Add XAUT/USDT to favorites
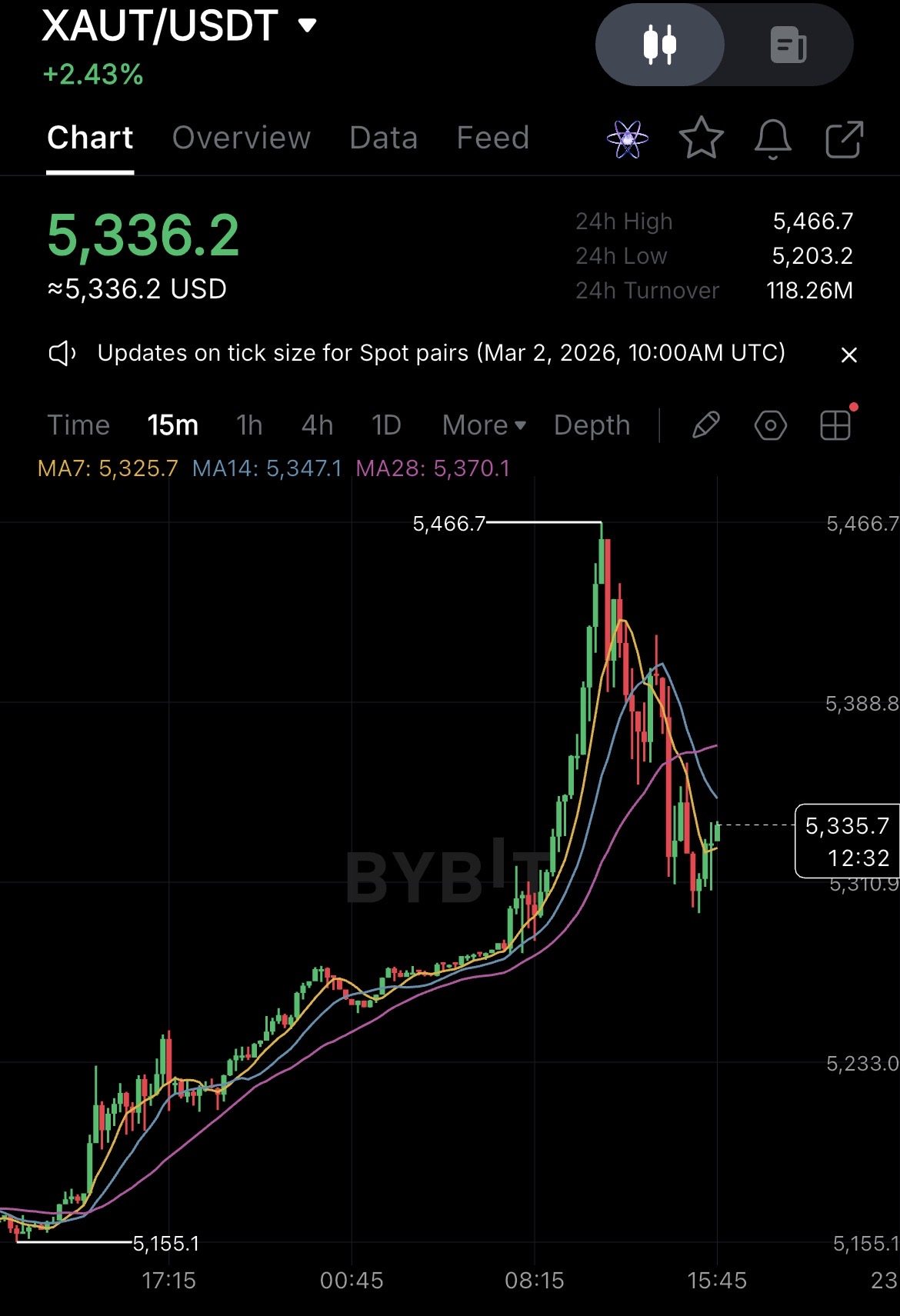This screenshot has height=1316, width=900. pos(701,139)
